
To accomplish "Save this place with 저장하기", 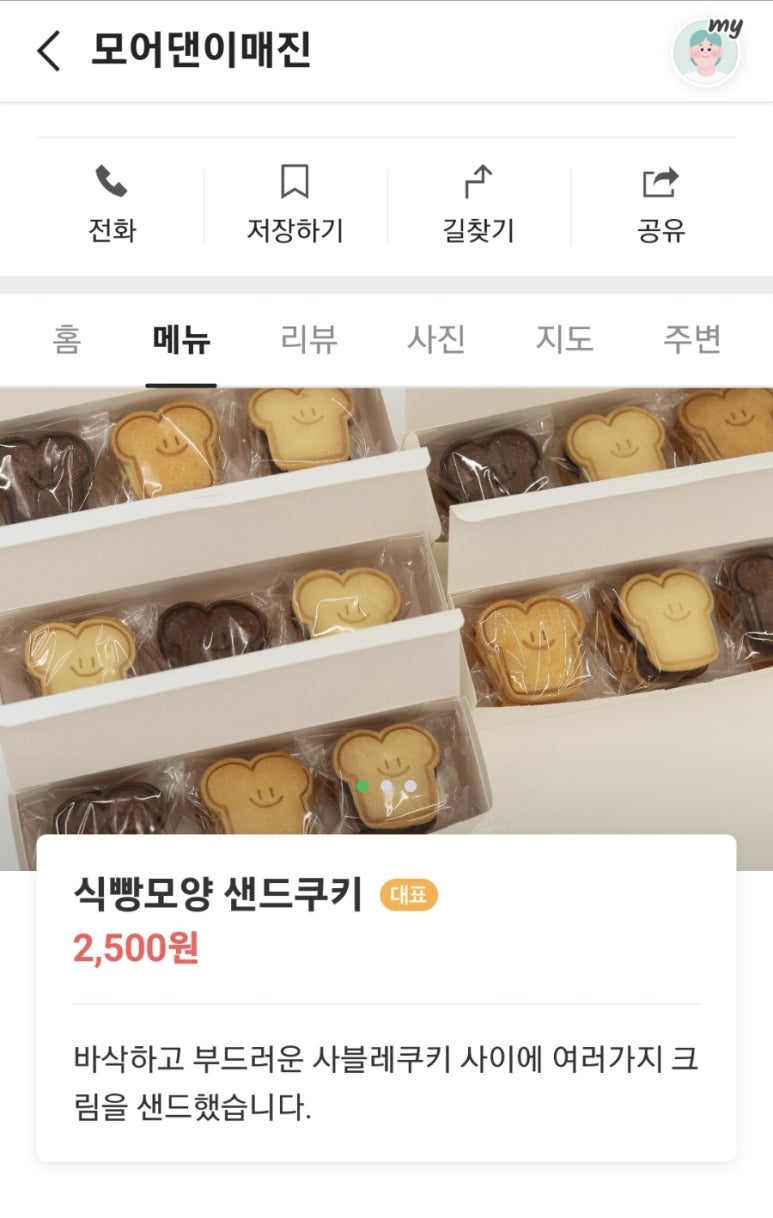I will [295, 205].
